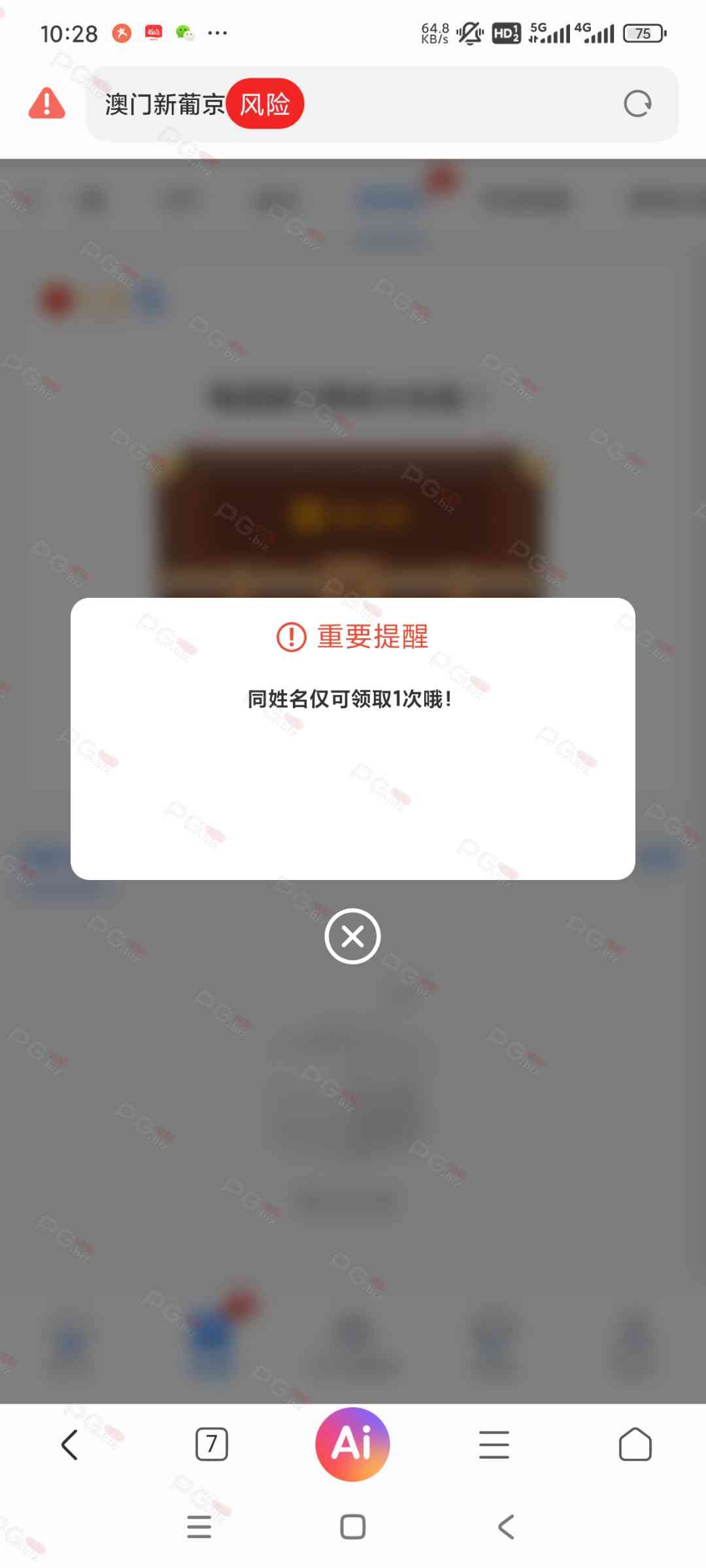The width and height of the screenshot is (706, 1568).
Task: Open the browser hamburger menu
Action: pyautogui.click(x=494, y=1445)
